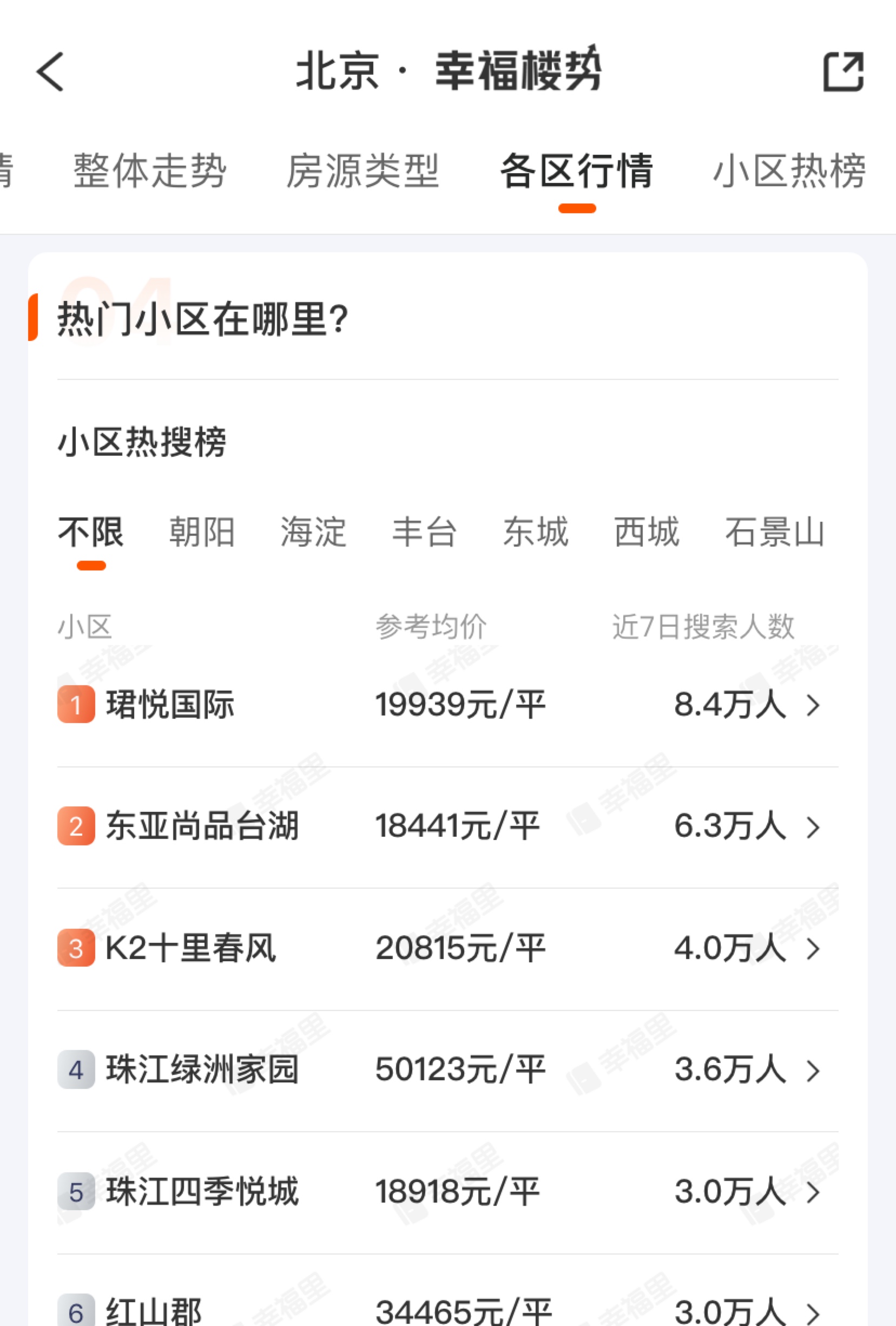Expand details for 珺悦国际 via its chevron
This screenshot has width=896, height=1326.
[x=814, y=705]
